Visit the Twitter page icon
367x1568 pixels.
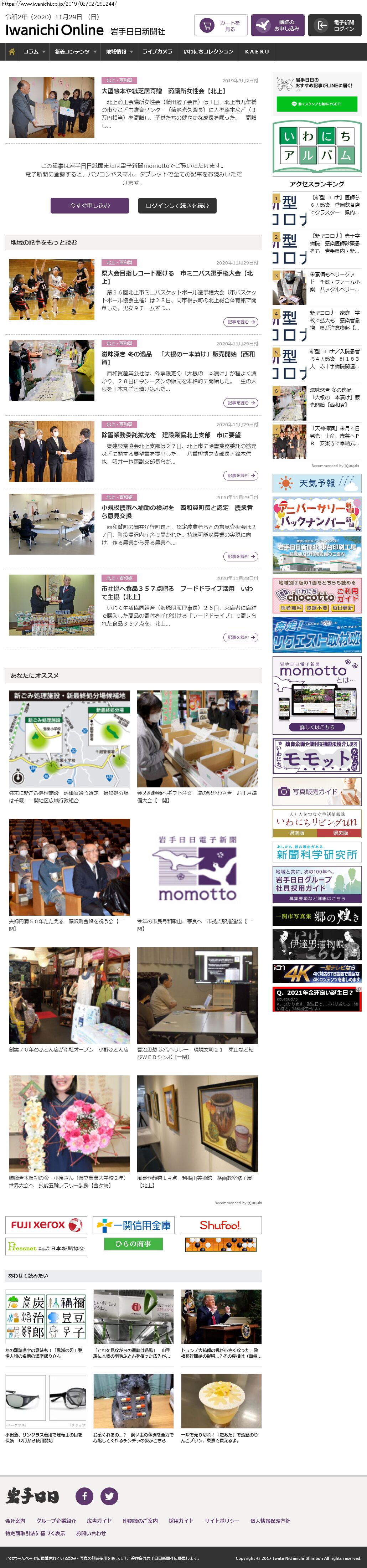pyautogui.click(x=109, y=1496)
